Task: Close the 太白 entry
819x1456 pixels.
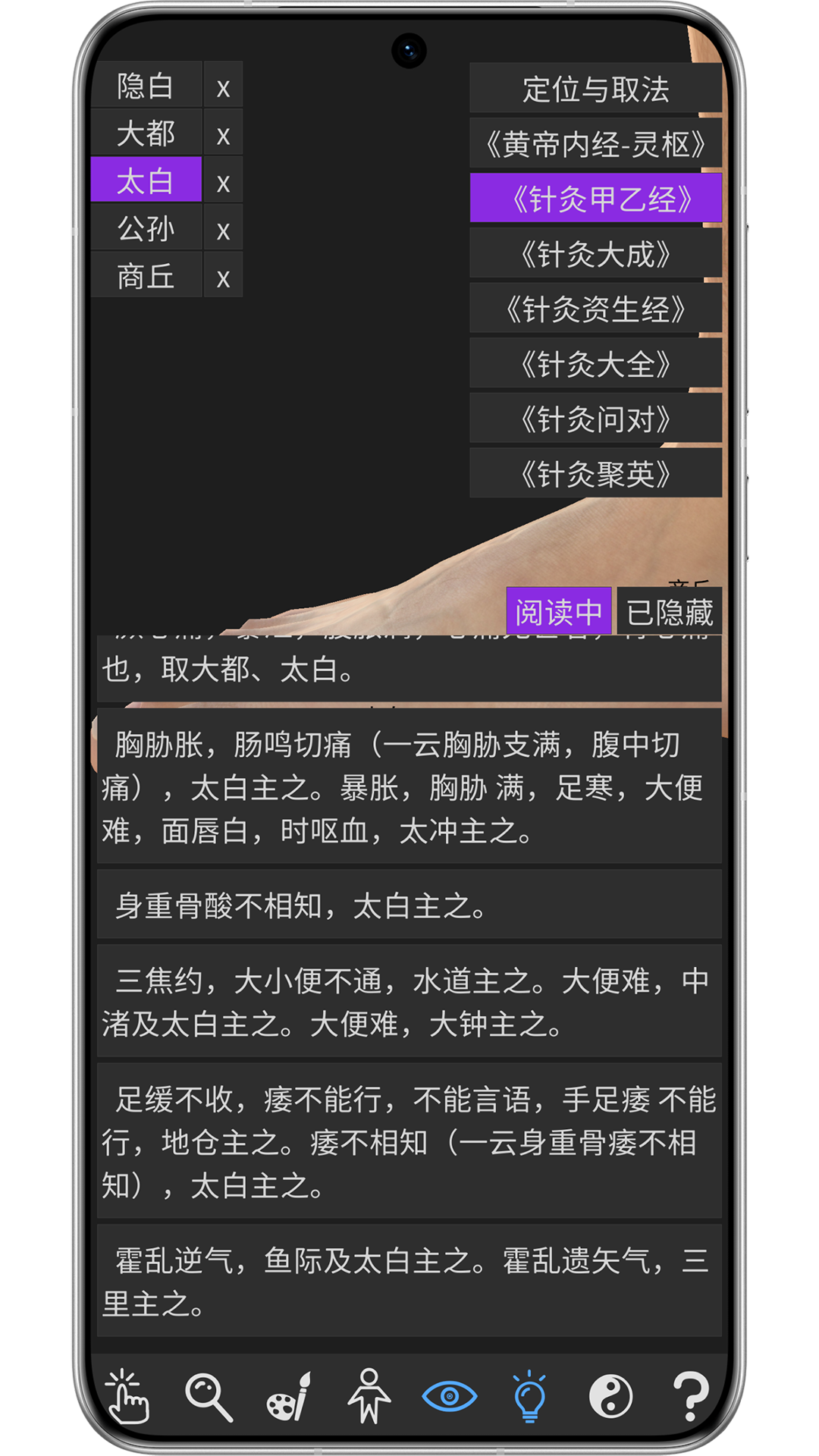Action: [x=223, y=181]
